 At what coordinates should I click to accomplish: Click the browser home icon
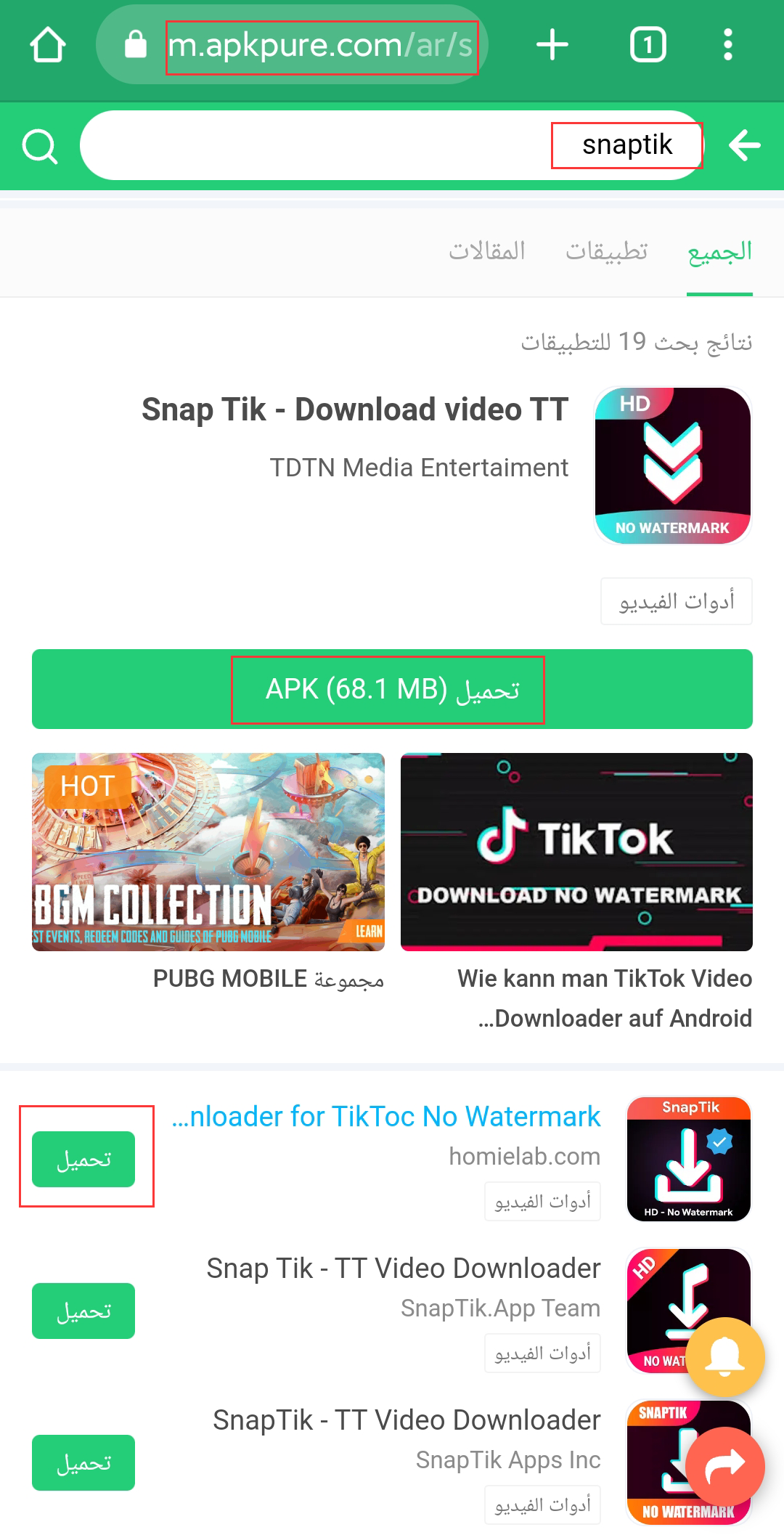[47, 44]
